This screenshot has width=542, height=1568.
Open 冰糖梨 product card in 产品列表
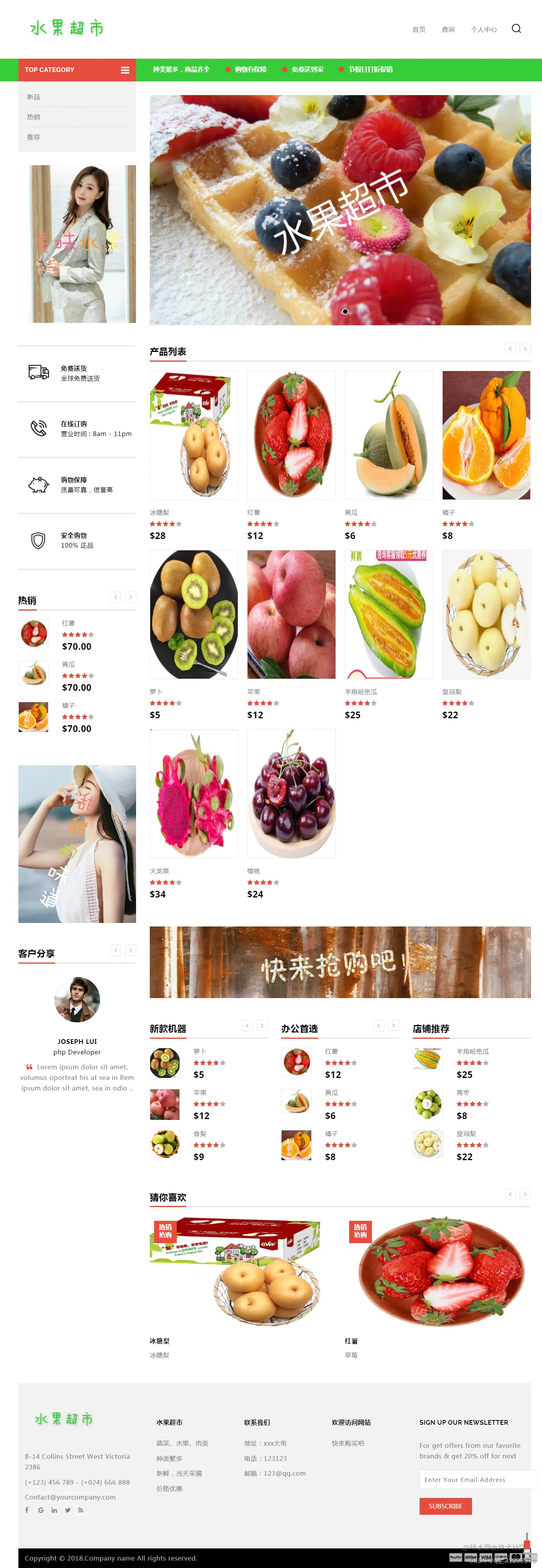click(194, 435)
